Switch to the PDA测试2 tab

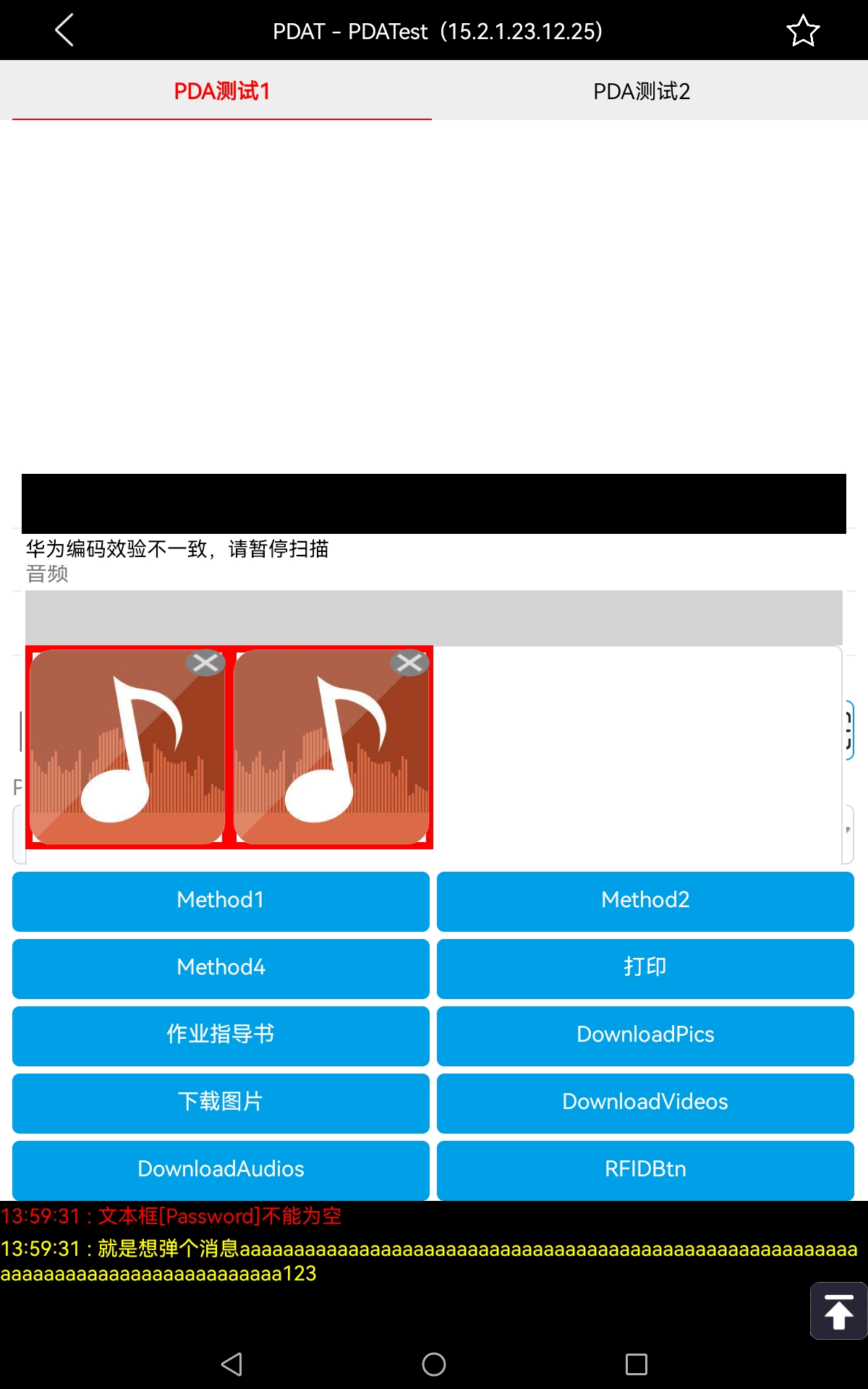click(x=642, y=91)
